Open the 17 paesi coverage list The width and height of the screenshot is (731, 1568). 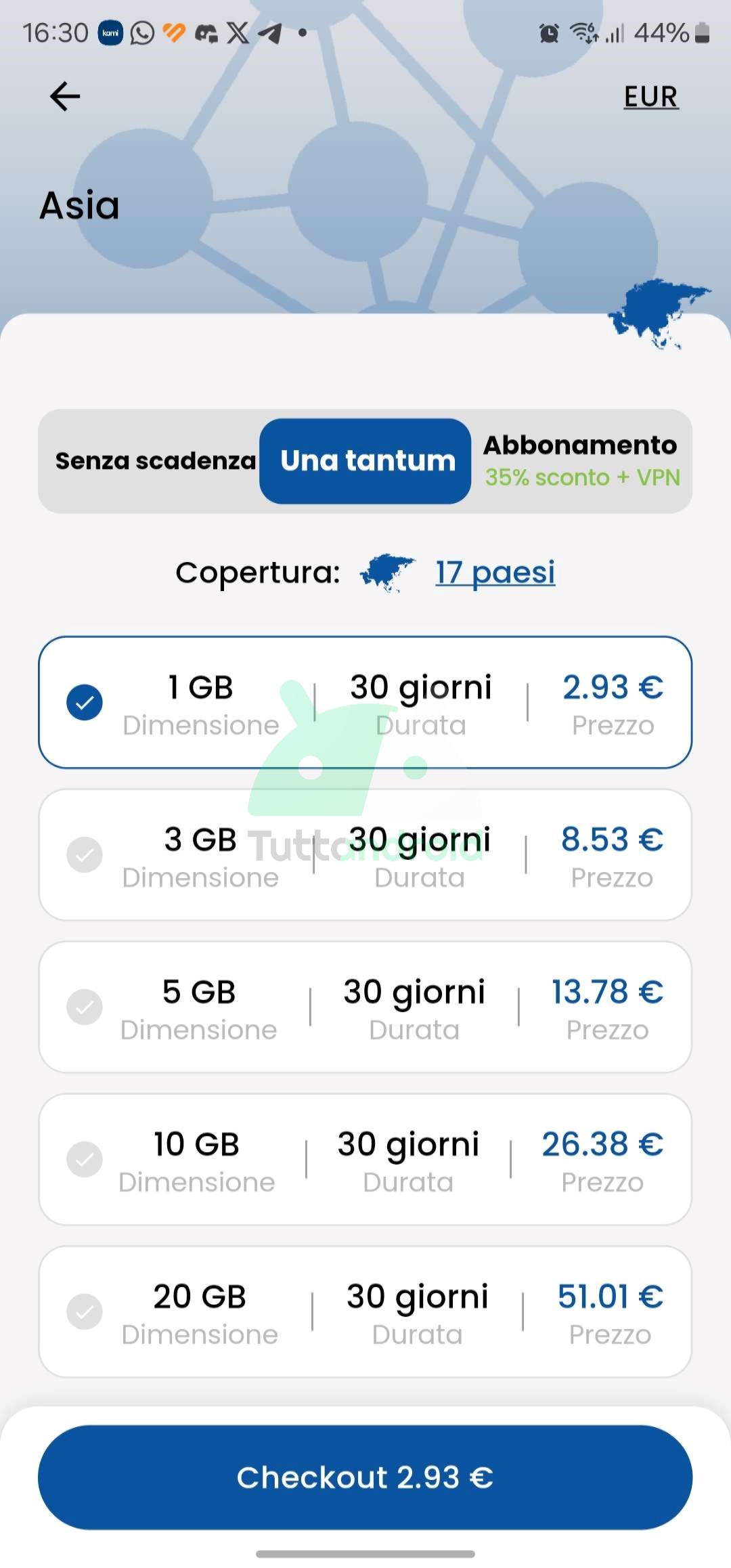click(495, 573)
